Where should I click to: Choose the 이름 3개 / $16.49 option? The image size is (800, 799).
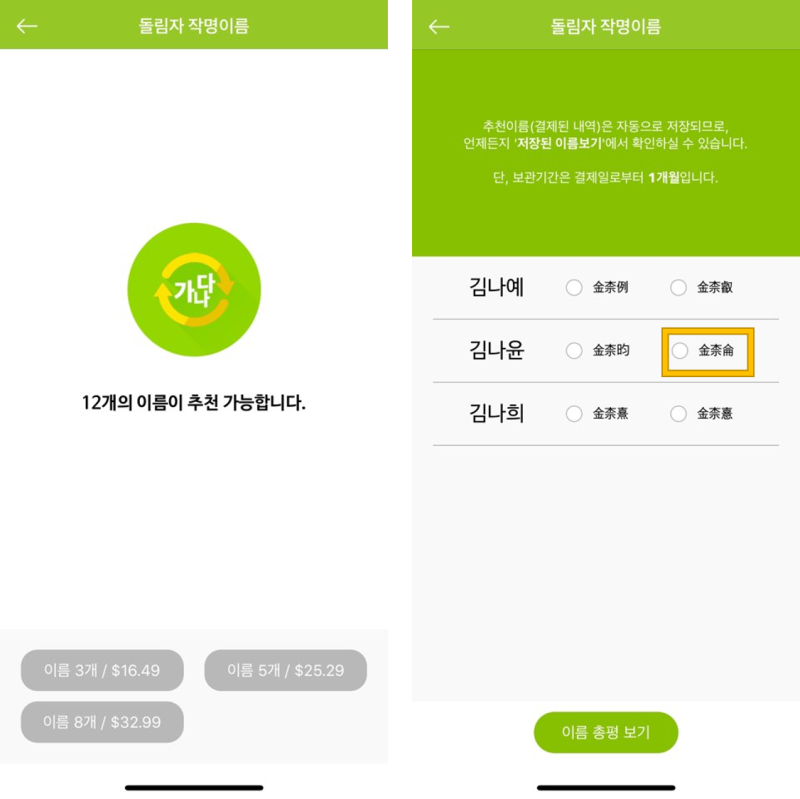pyautogui.click(x=102, y=670)
